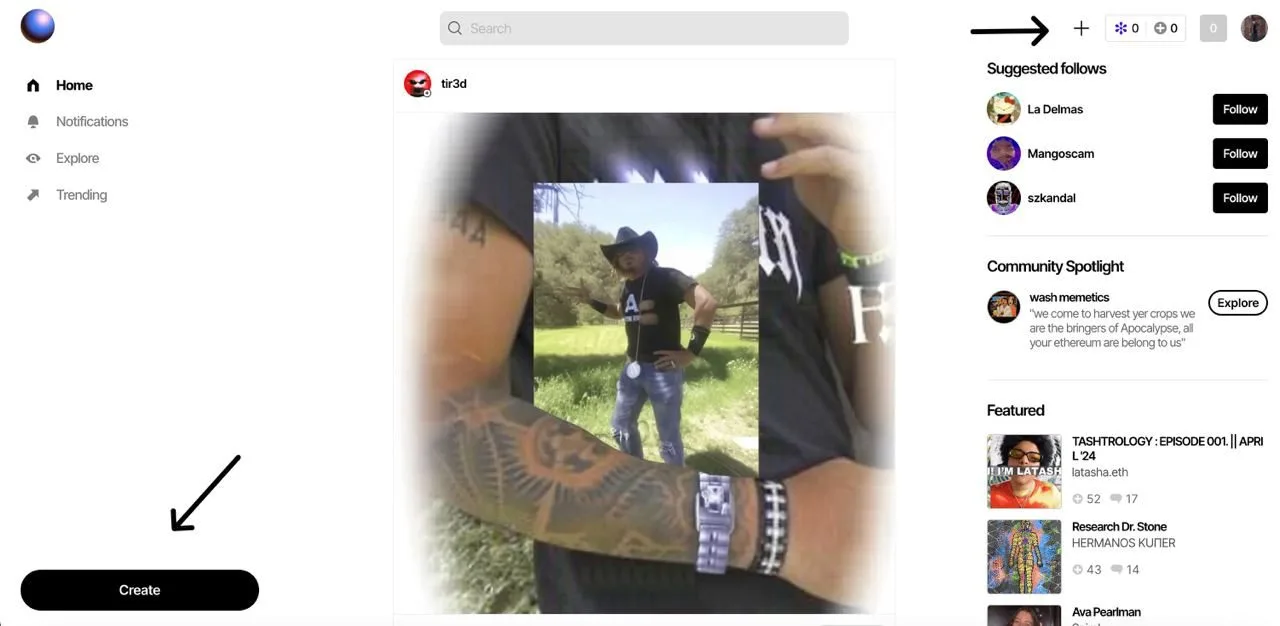Open the enjoy and points balance box
The width and height of the screenshot is (1280, 626).
click(1146, 28)
